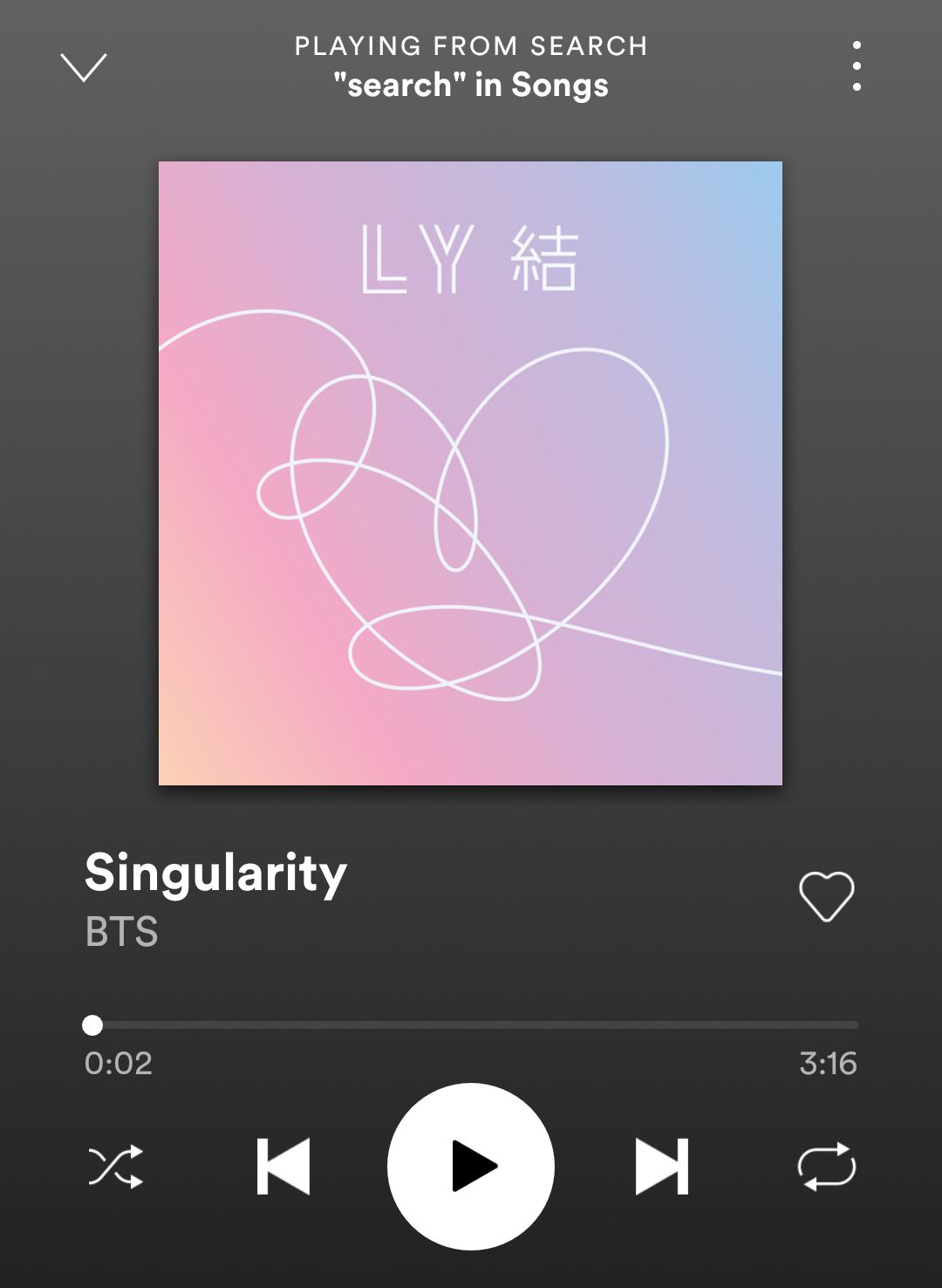Skip to the next track
This screenshot has width=942, height=1288.
661,1167
